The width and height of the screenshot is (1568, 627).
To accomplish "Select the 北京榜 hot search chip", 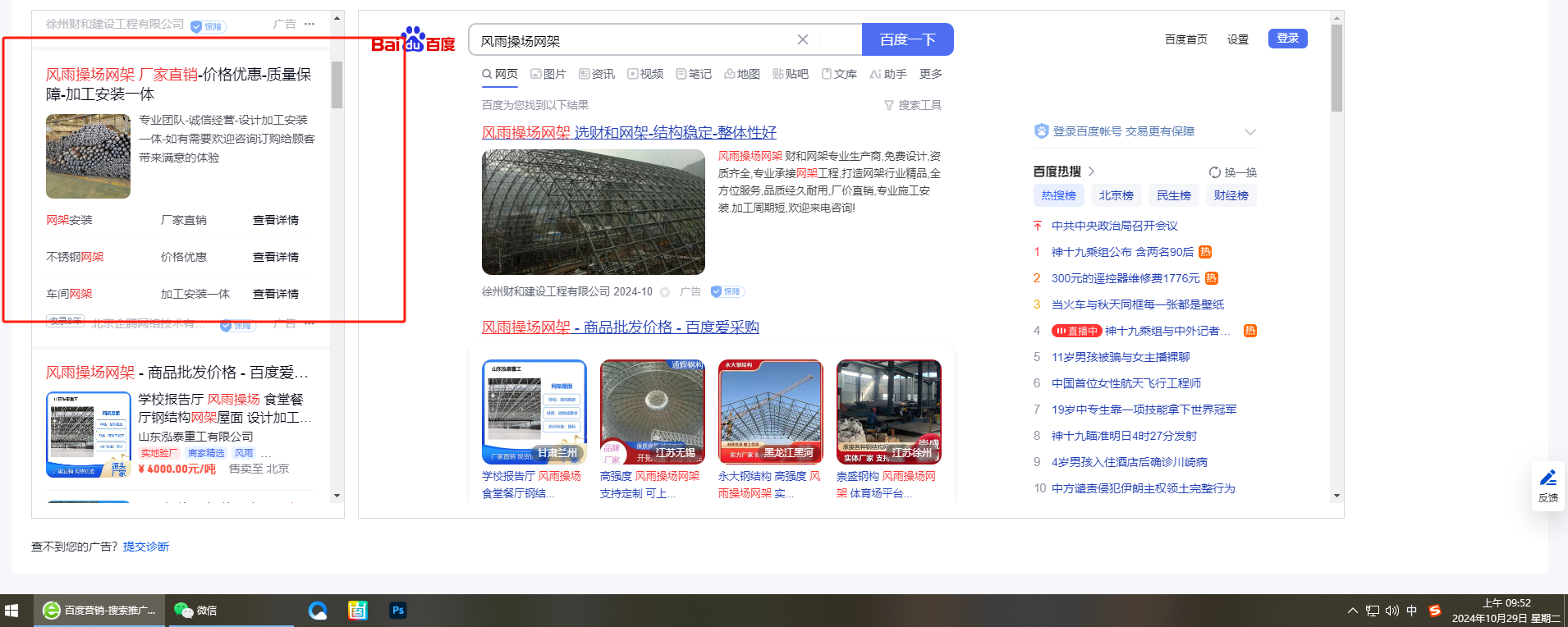I will point(1116,195).
